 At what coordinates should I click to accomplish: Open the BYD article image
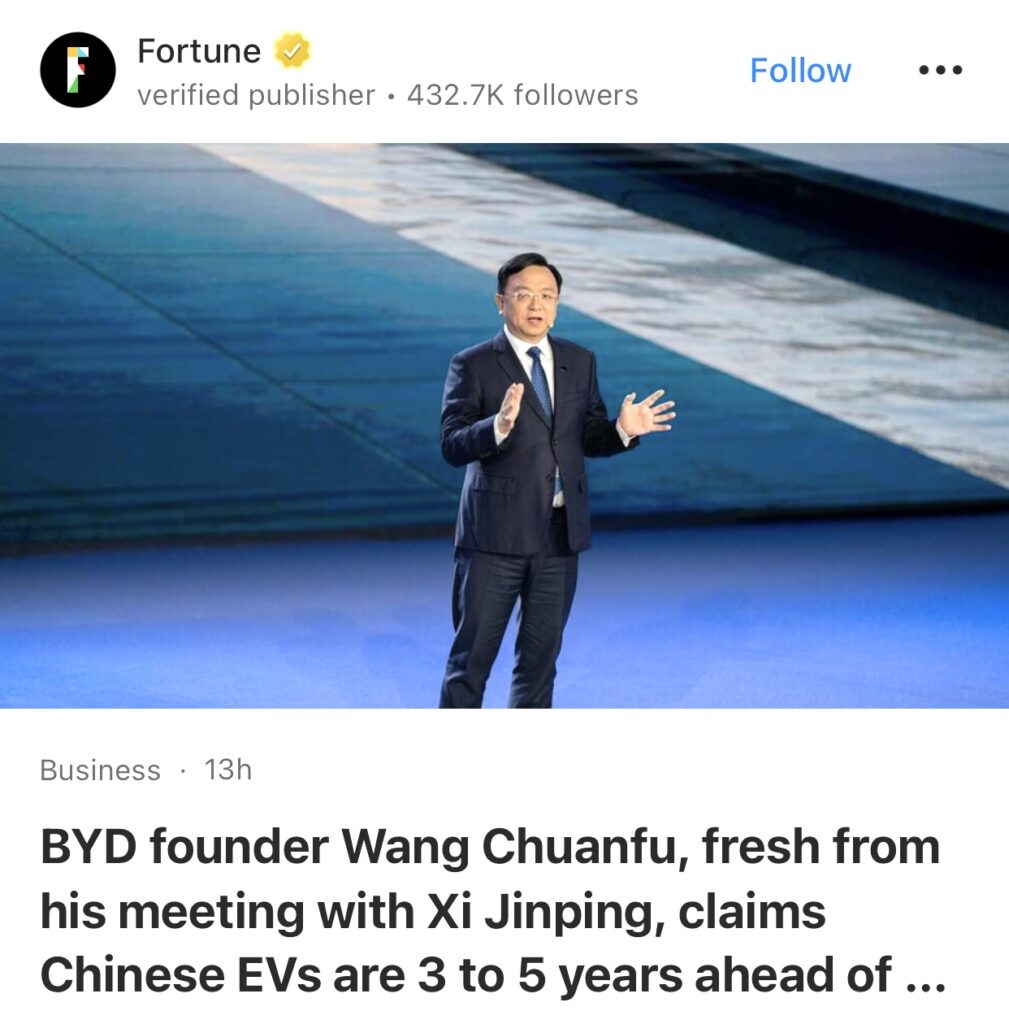[504, 425]
